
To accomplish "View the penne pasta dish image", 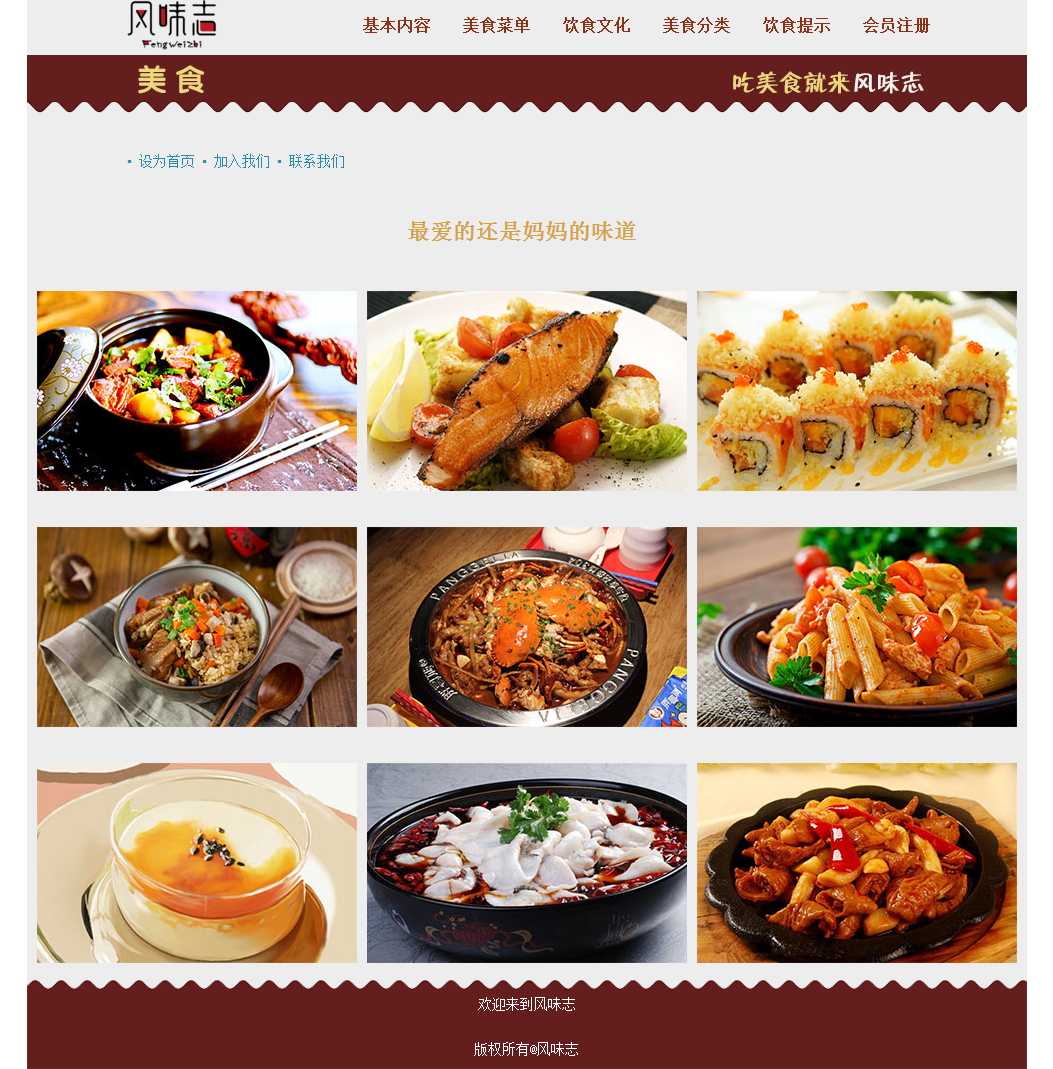I will [857, 627].
